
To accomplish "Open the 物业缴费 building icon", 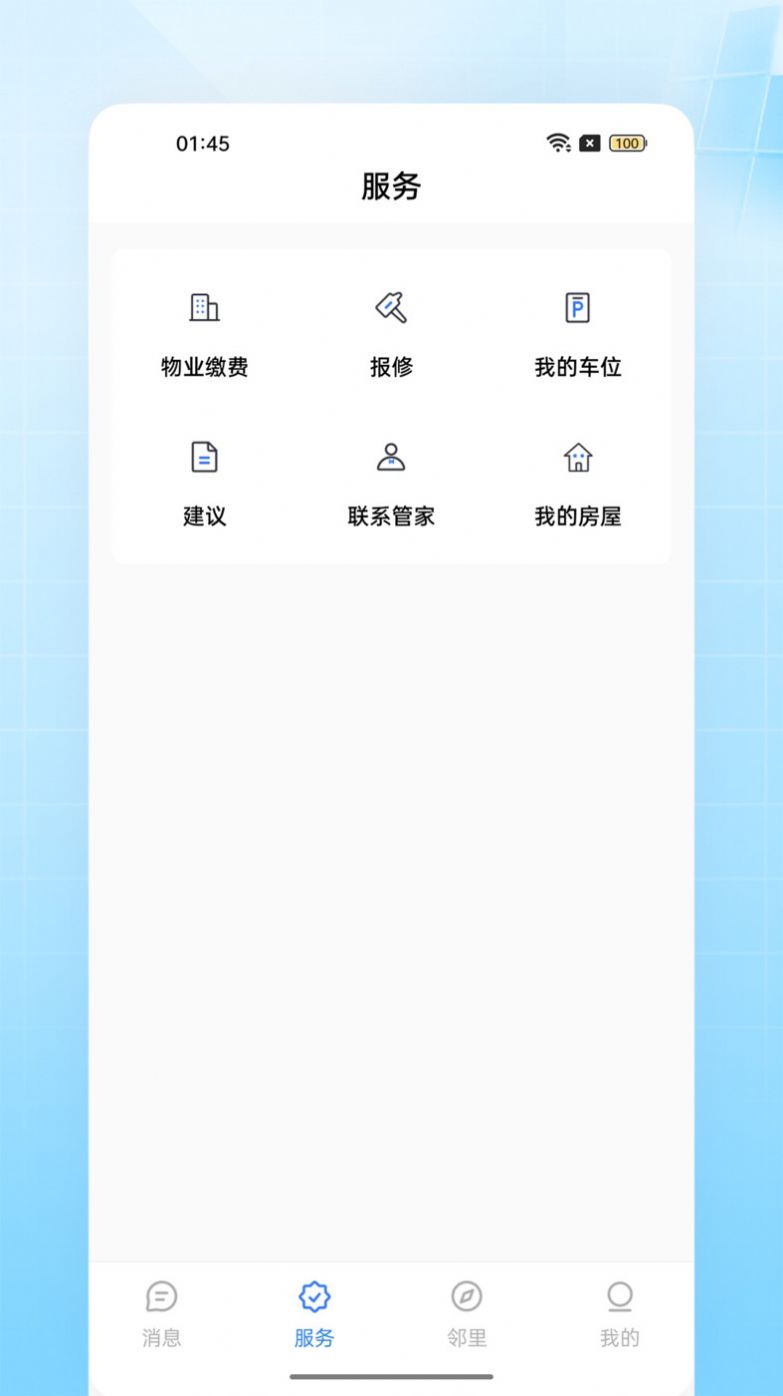I will tap(204, 308).
